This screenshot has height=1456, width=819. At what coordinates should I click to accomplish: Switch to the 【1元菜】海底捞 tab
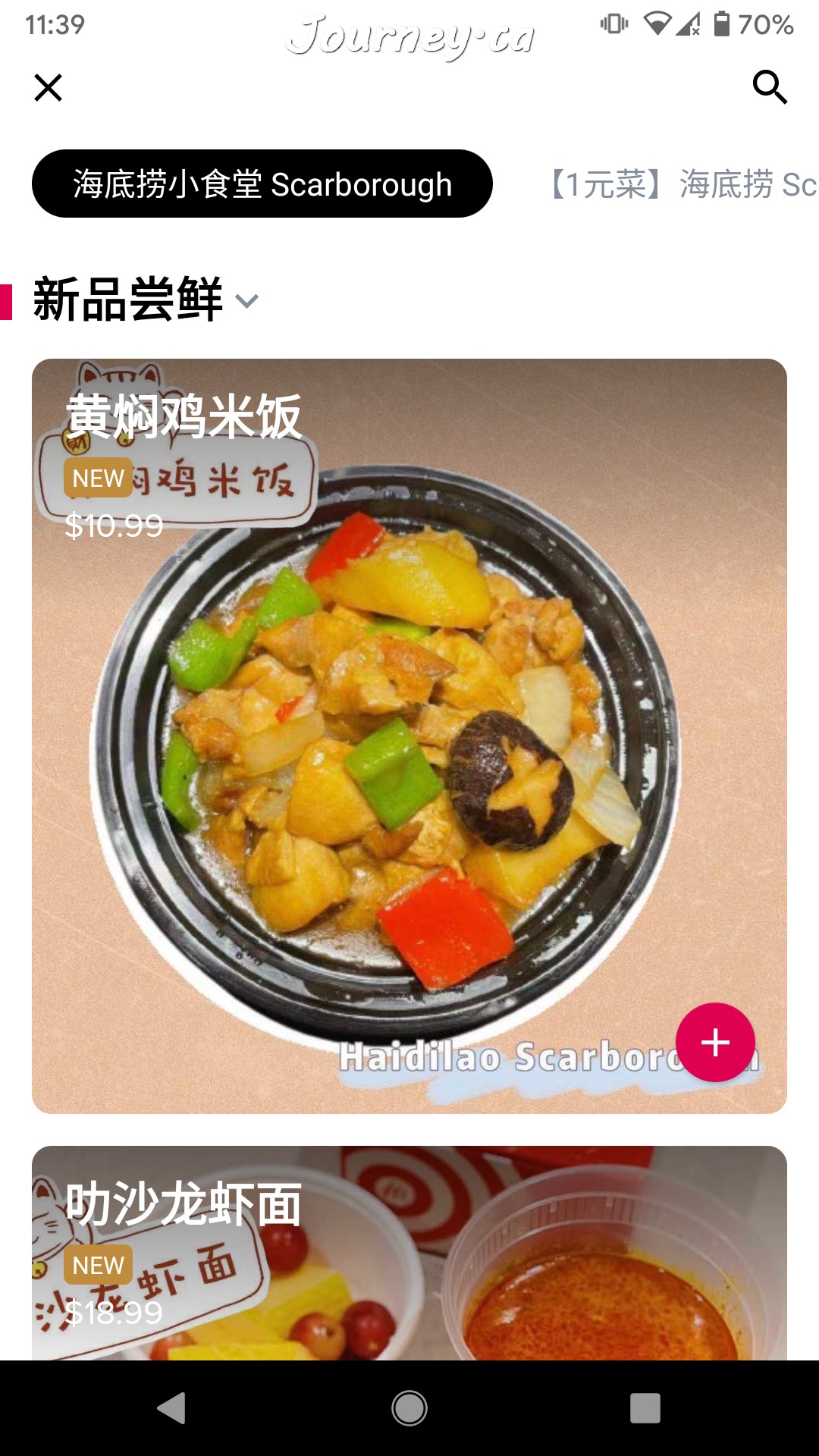[x=682, y=184]
